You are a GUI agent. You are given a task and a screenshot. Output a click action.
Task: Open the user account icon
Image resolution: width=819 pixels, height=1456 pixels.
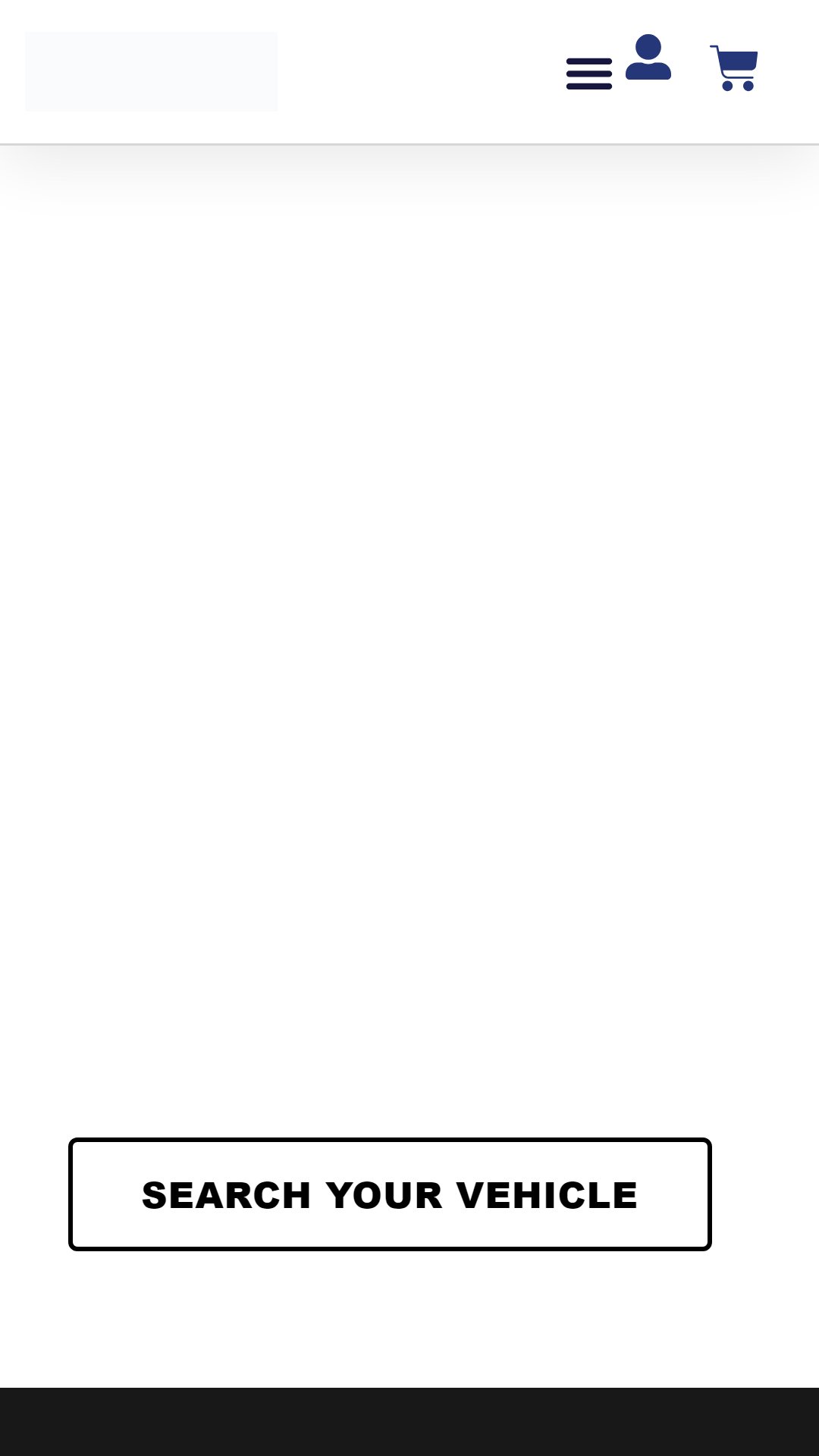[x=648, y=57]
